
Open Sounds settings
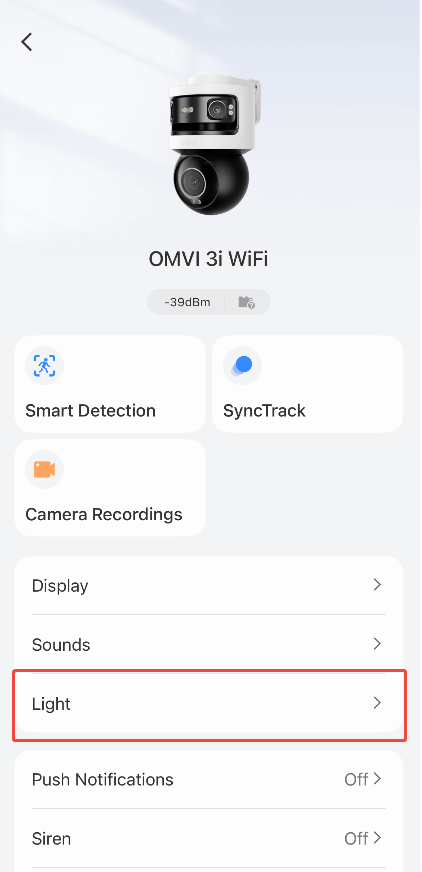coord(208,645)
